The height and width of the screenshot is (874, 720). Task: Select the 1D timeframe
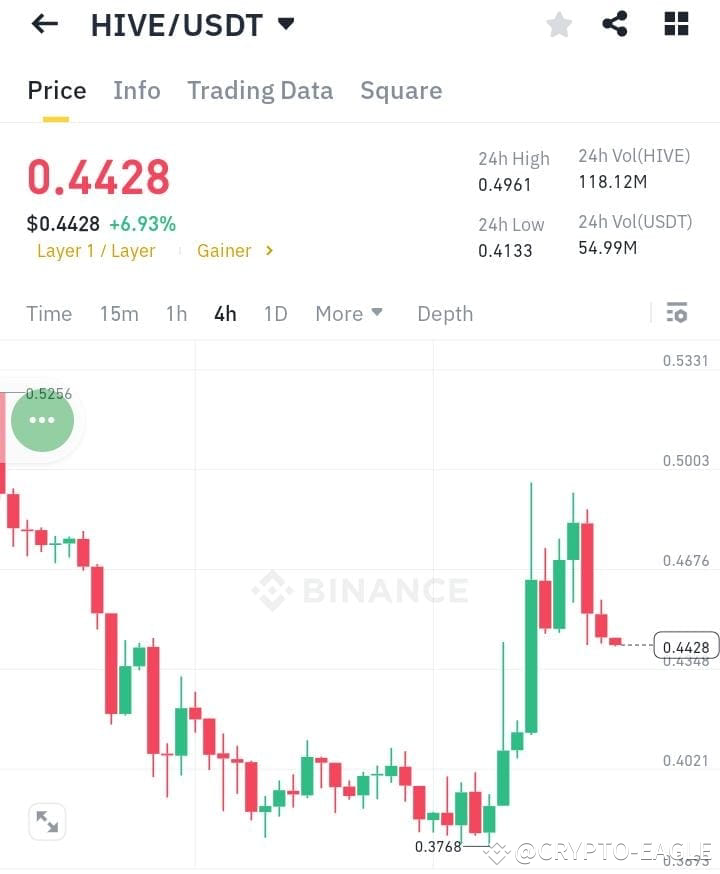275,314
